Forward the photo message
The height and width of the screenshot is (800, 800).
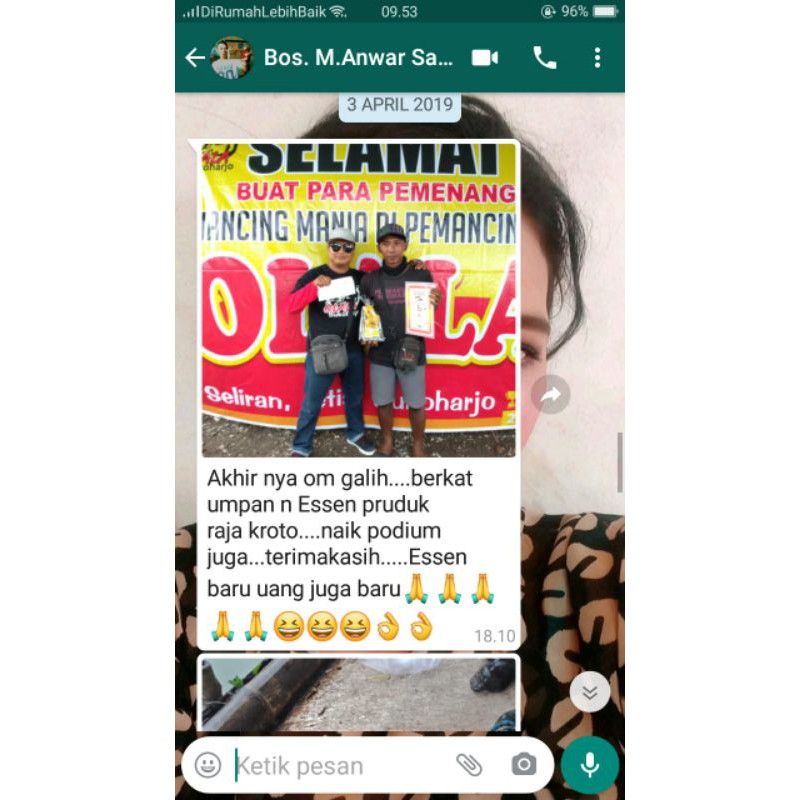tap(550, 395)
